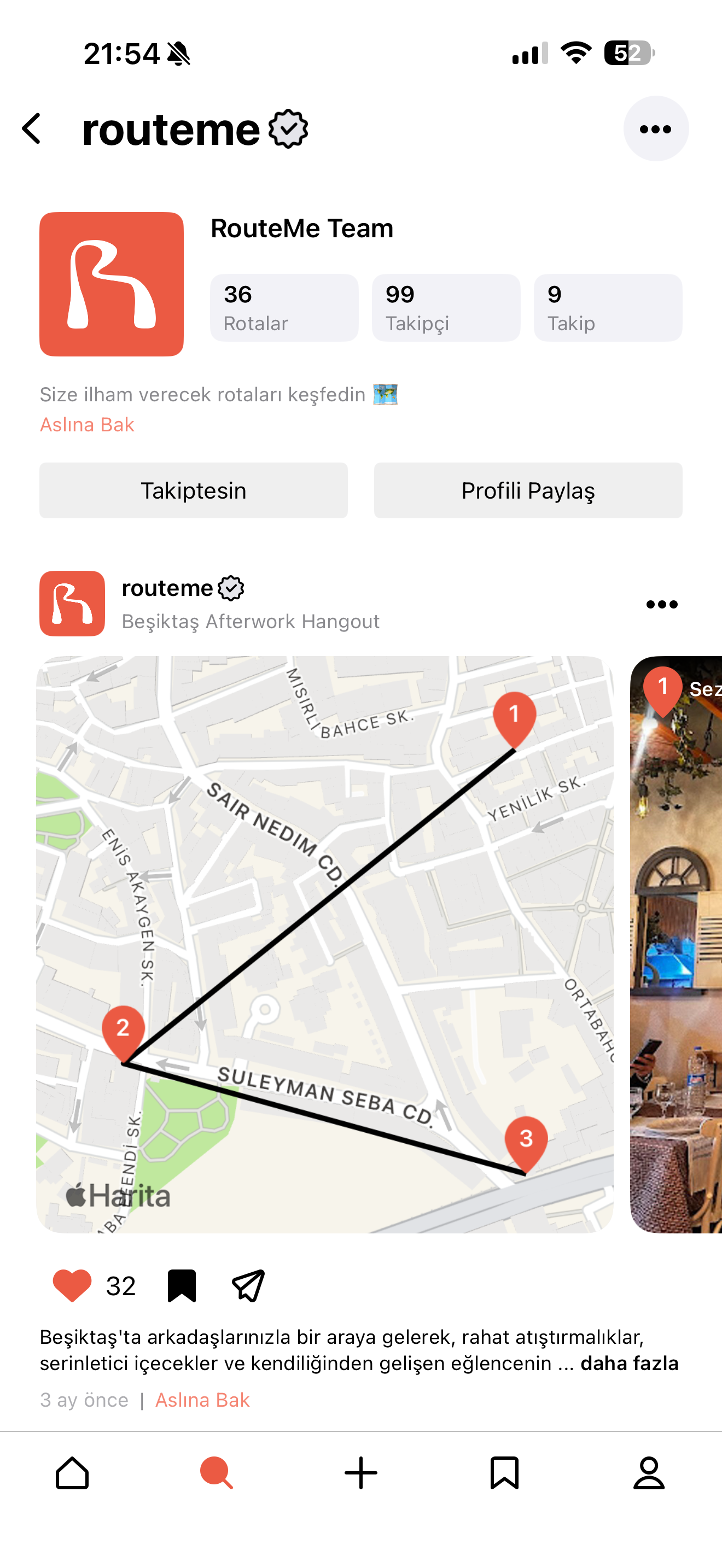Switch to the Home tab

click(72, 1473)
